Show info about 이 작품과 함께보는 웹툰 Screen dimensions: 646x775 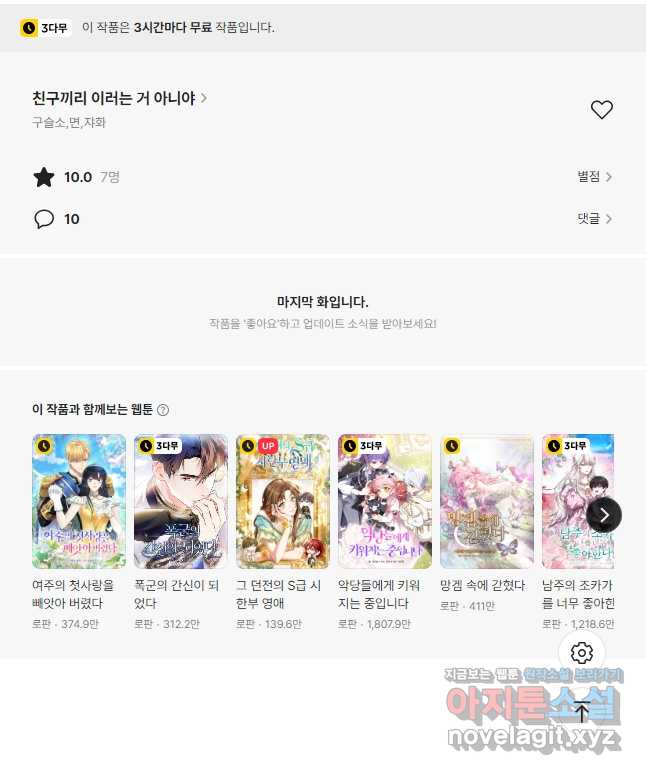click(163, 410)
